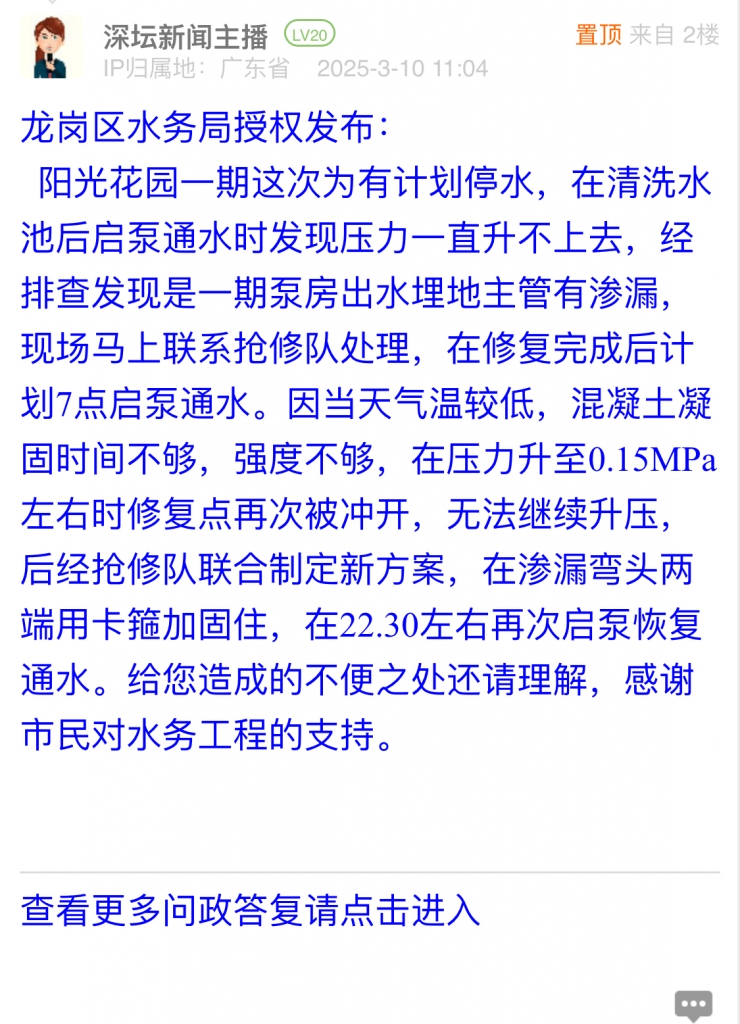Open the 深坛新闻主播 username

coord(186,37)
